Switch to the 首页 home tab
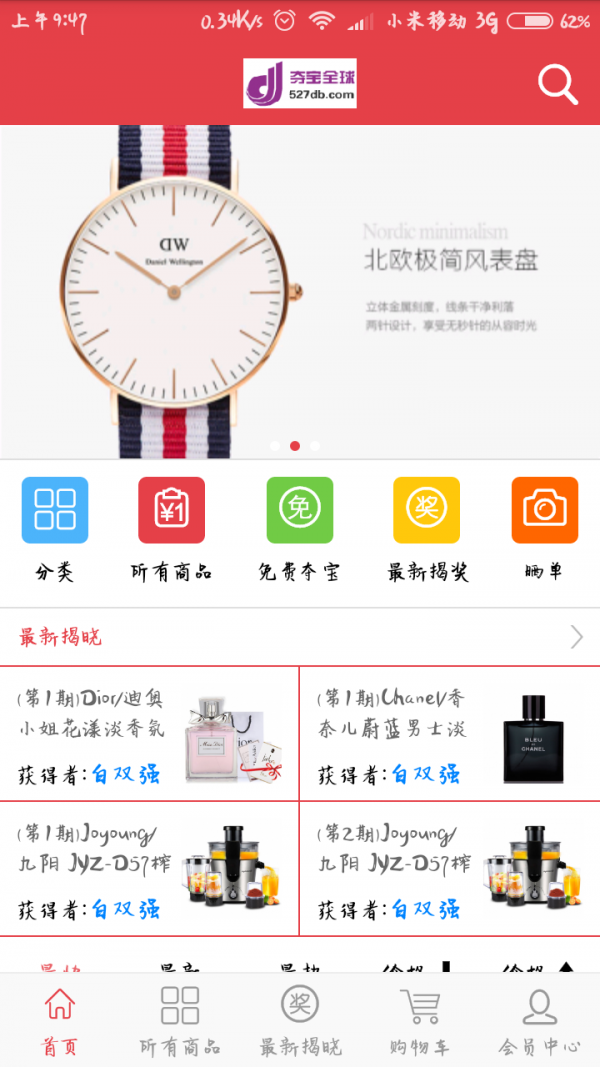 click(60, 1020)
